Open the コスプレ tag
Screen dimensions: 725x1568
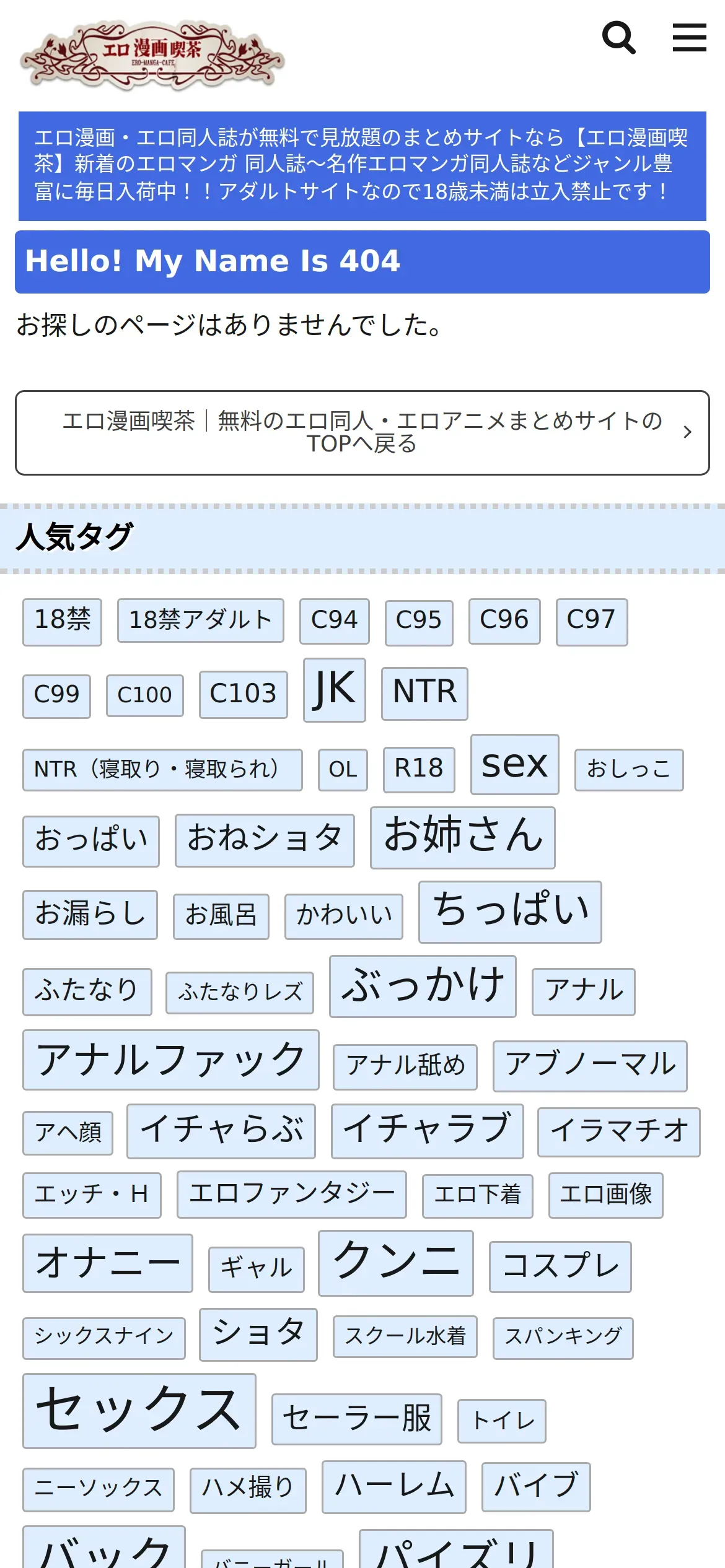(560, 1266)
